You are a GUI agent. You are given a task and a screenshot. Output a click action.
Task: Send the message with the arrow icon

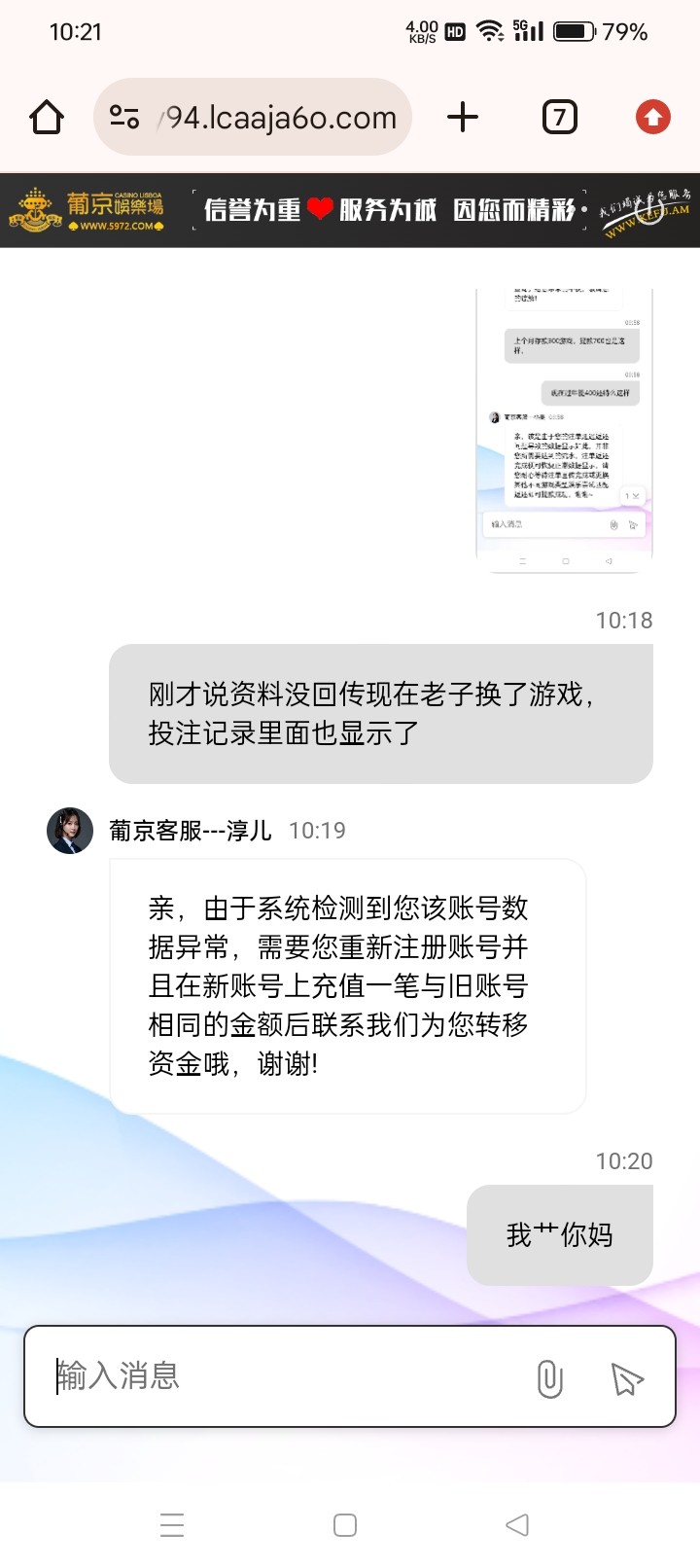[x=627, y=1378]
